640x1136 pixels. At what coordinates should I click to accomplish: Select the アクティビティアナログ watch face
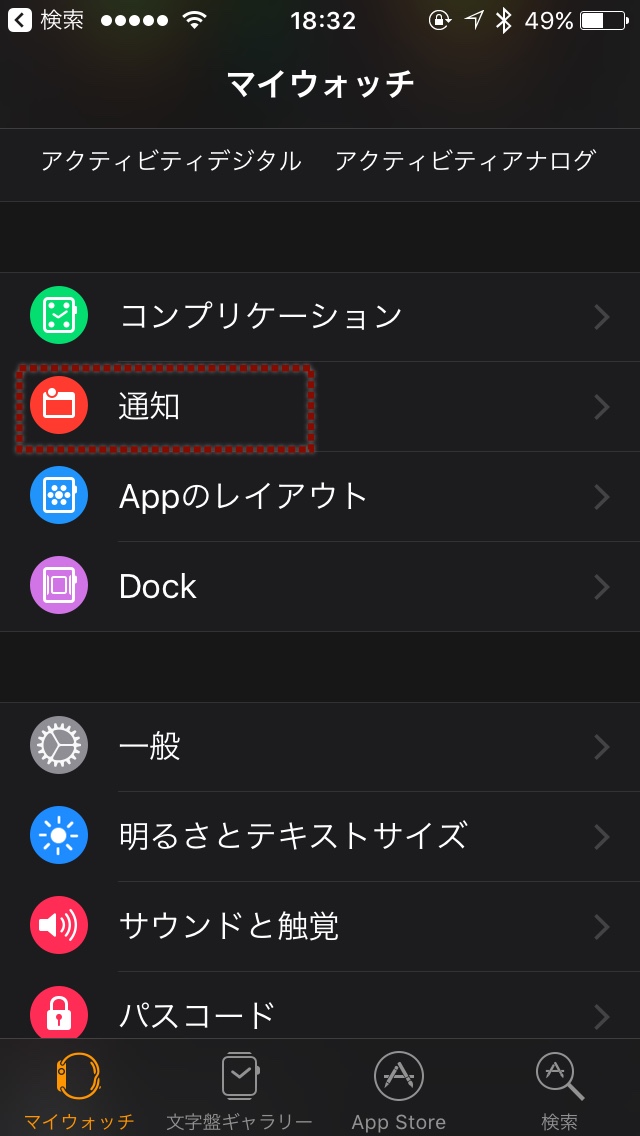tap(465, 161)
